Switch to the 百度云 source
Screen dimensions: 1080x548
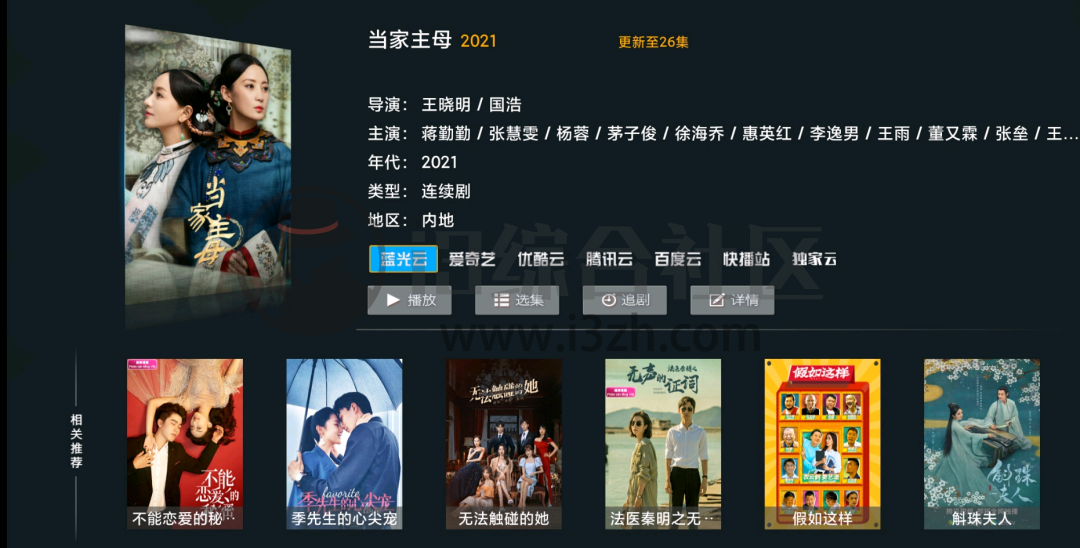[677, 259]
